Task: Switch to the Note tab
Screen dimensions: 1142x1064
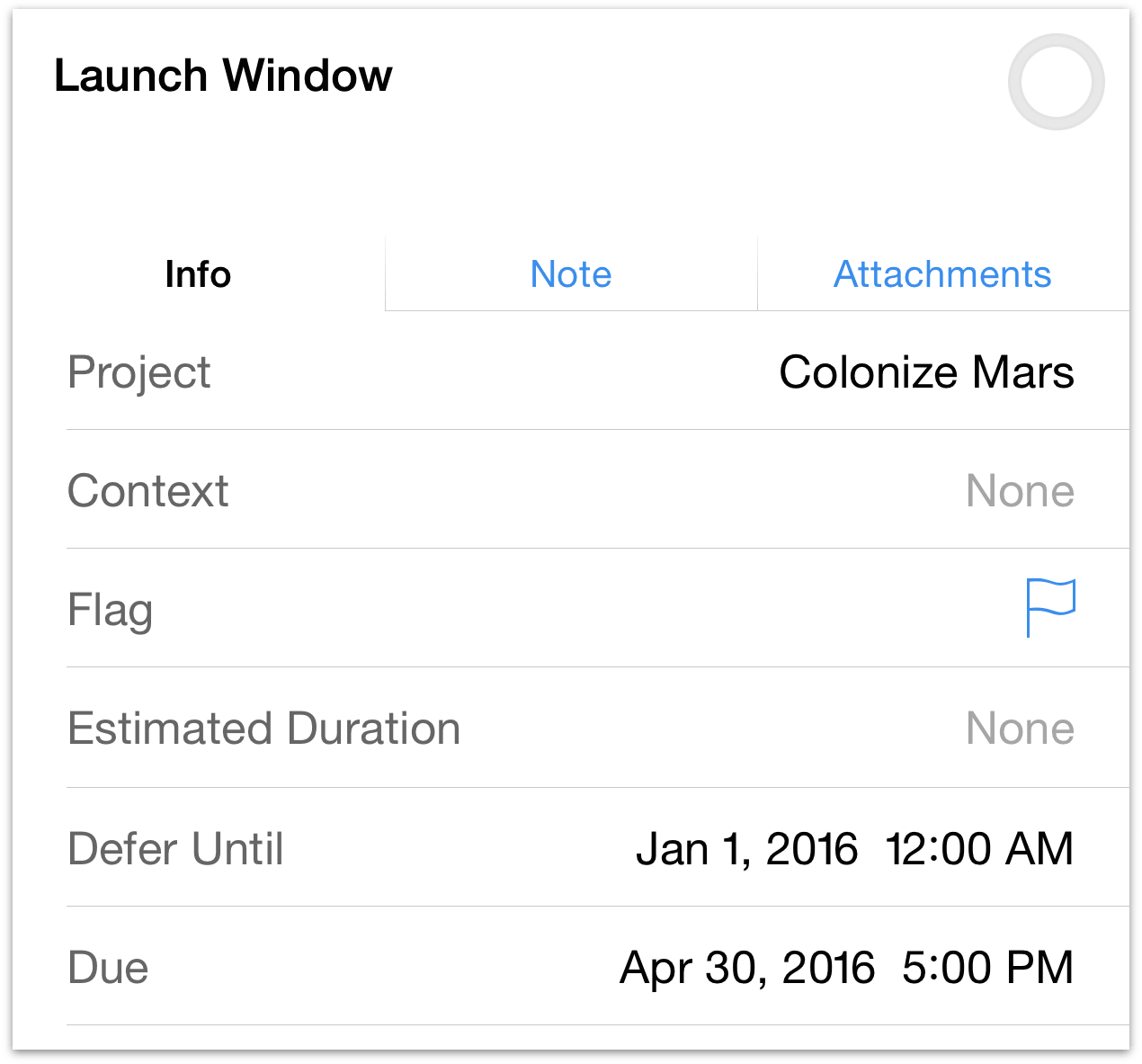Action: [571, 274]
